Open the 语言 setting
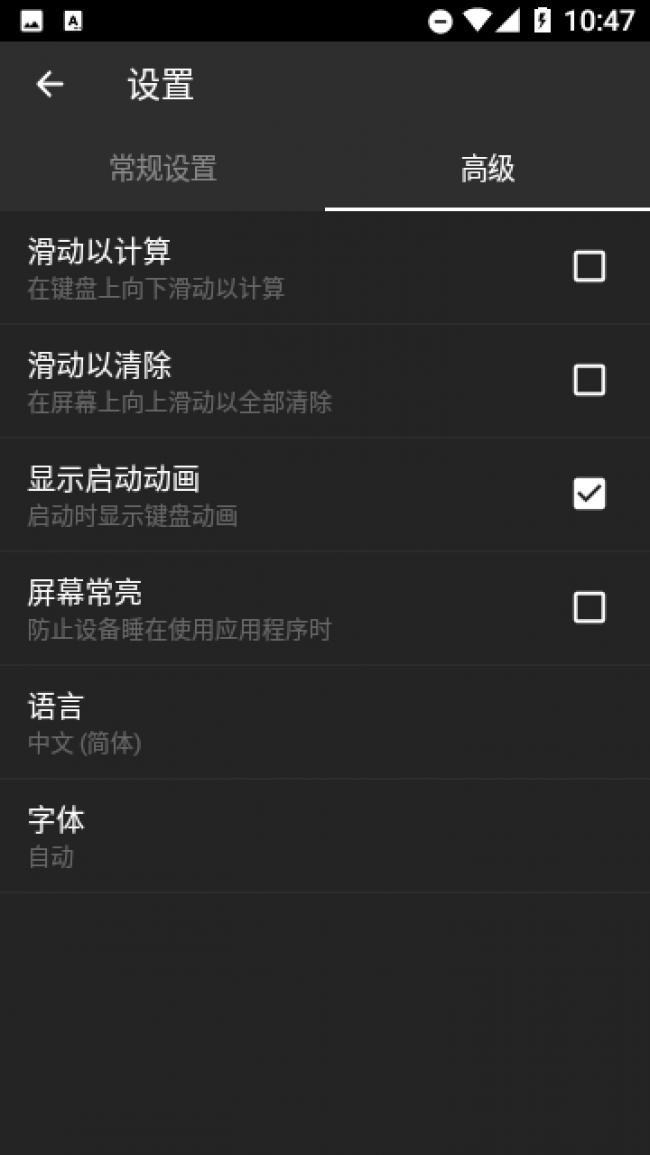The image size is (650, 1155). (325, 722)
